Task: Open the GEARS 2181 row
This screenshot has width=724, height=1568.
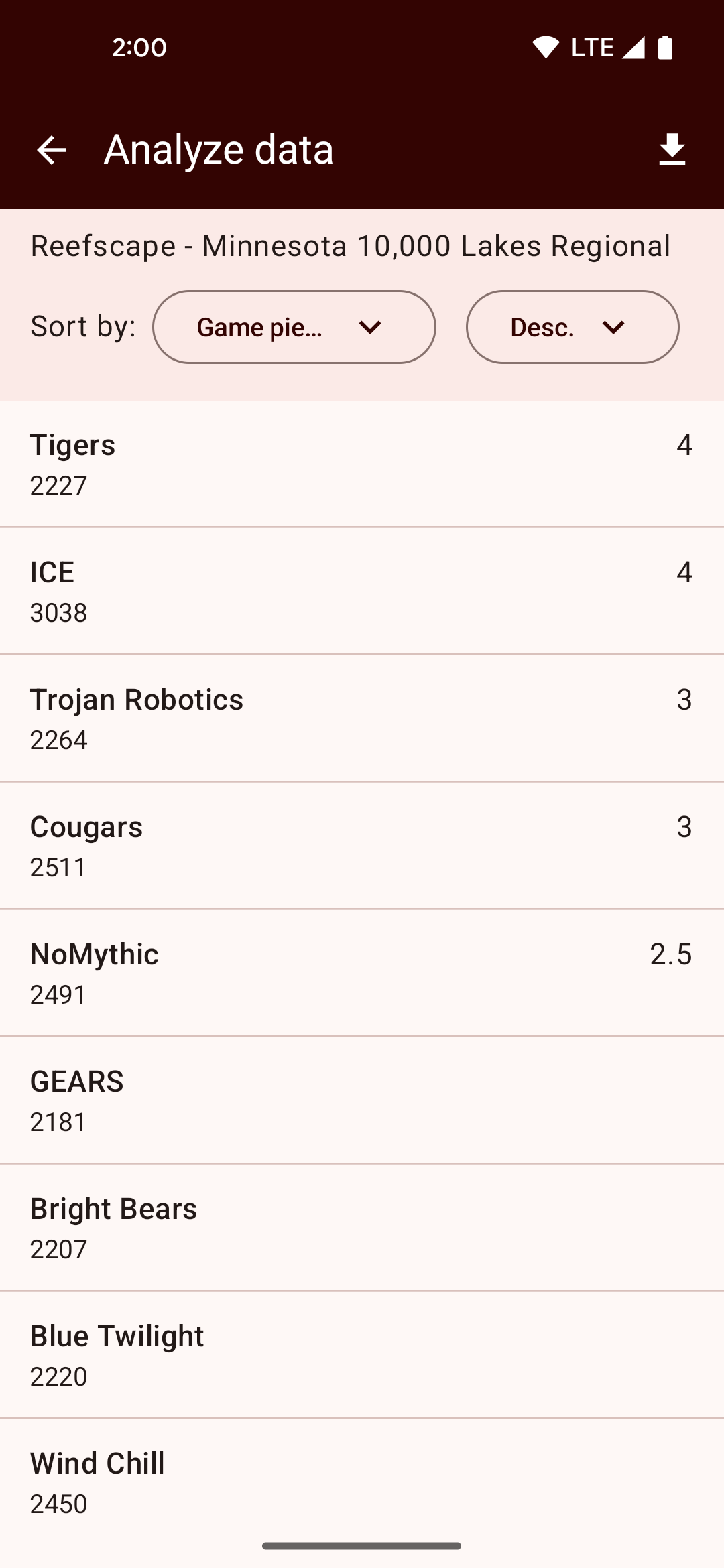Action: click(362, 1100)
